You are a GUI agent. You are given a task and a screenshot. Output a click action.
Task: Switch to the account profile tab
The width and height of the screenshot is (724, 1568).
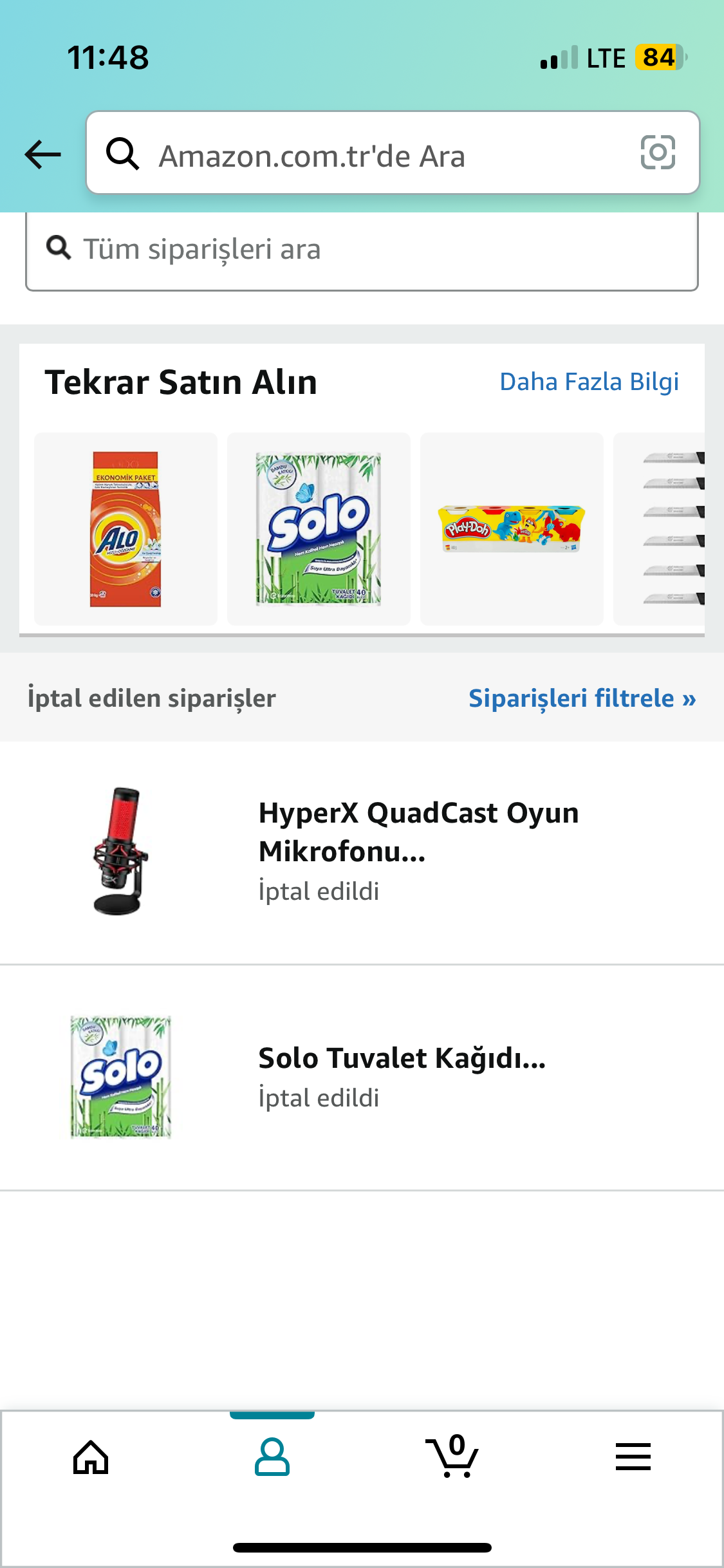coord(272,1457)
